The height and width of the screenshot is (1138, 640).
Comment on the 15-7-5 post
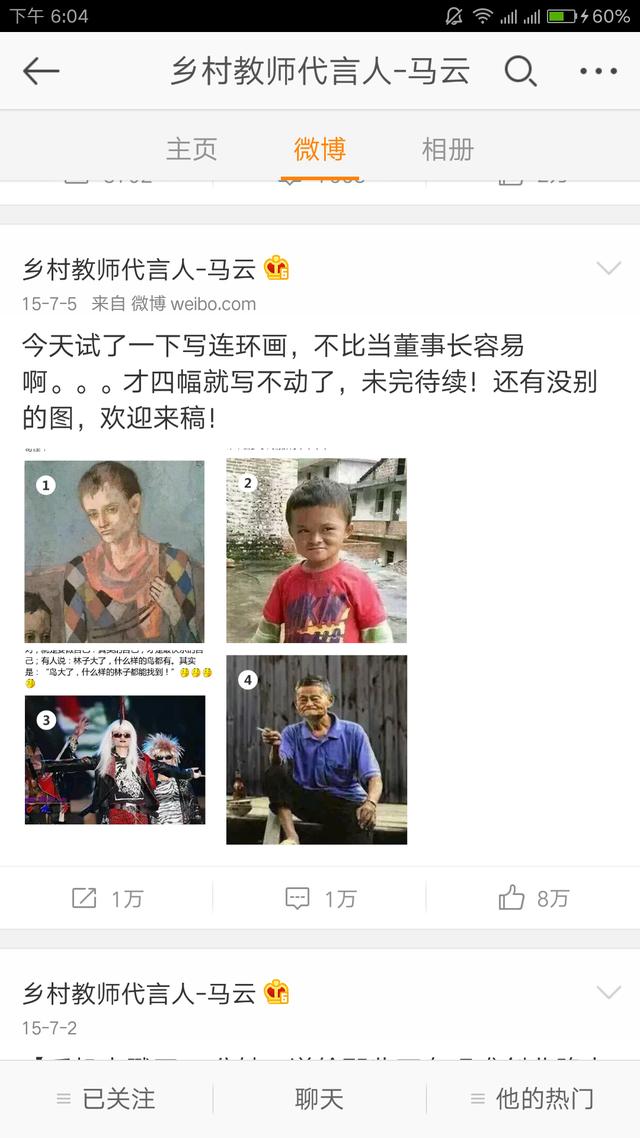[x=320, y=898]
